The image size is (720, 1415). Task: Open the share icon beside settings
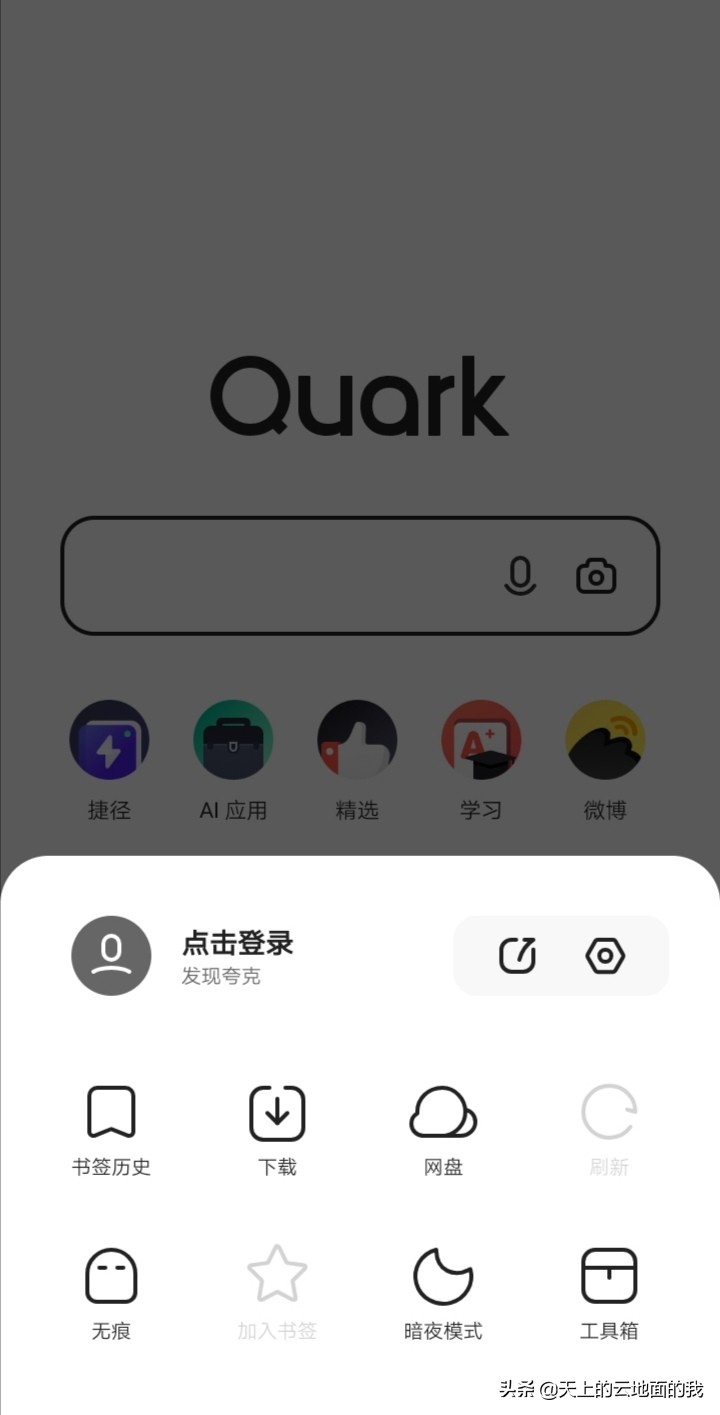pyautogui.click(x=517, y=956)
